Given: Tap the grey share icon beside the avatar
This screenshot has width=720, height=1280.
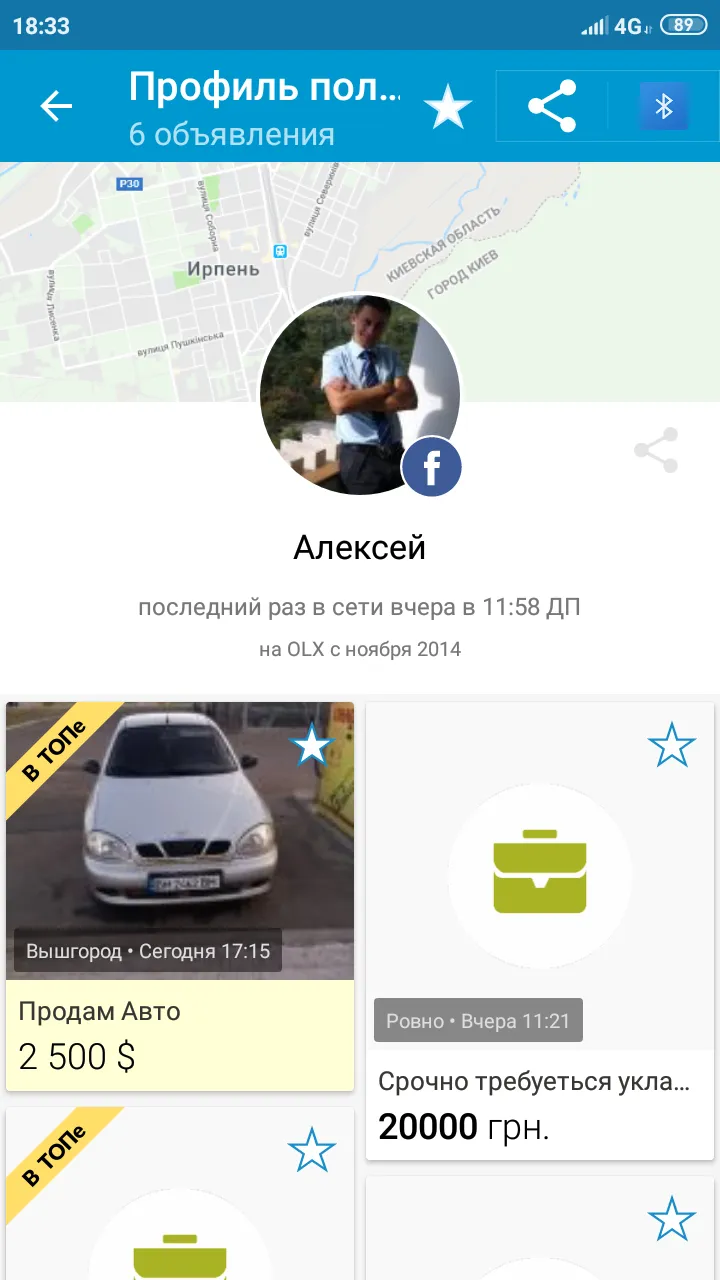Looking at the screenshot, I should (x=656, y=451).
